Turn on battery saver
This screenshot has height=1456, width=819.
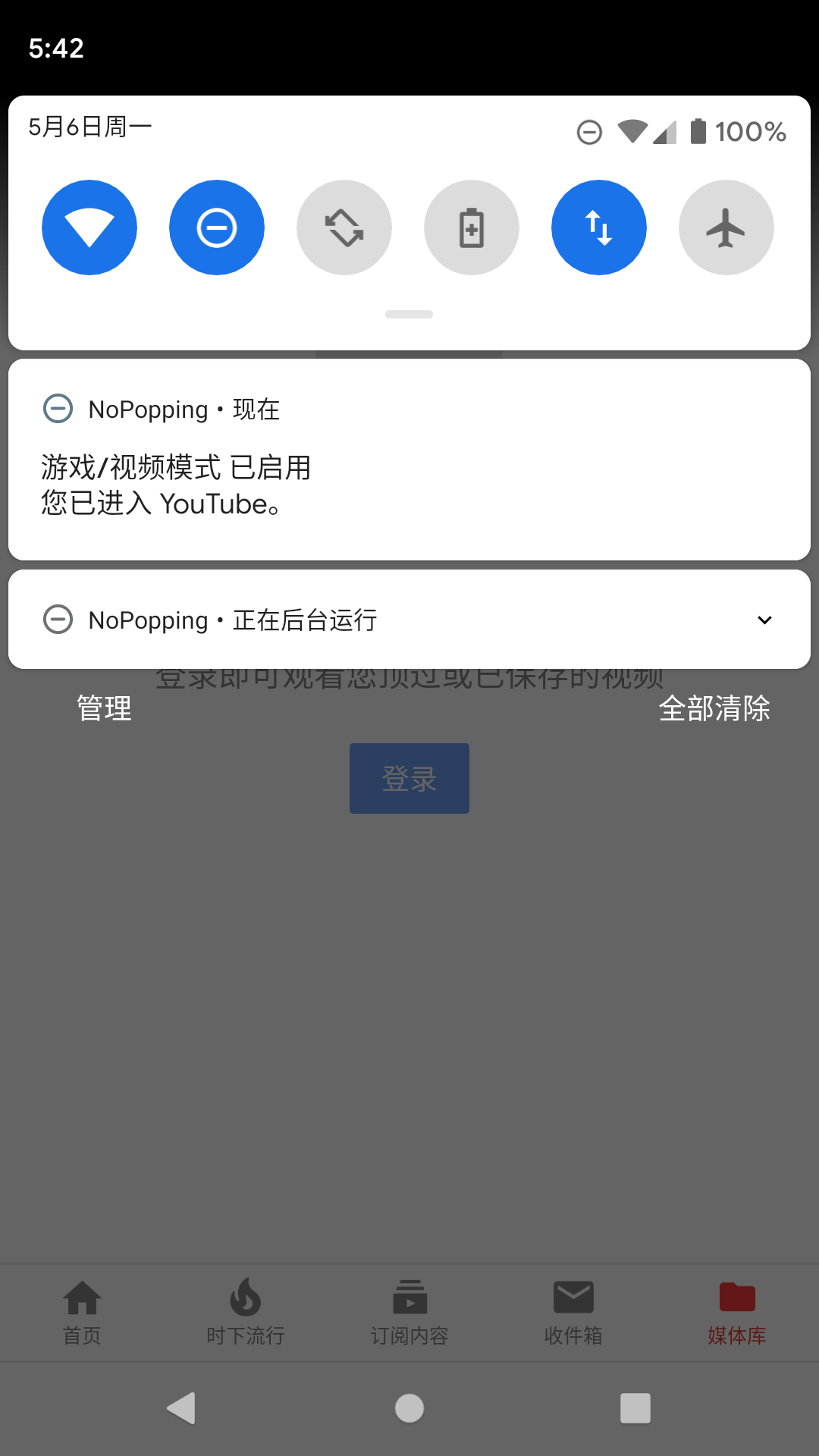[x=472, y=227]
